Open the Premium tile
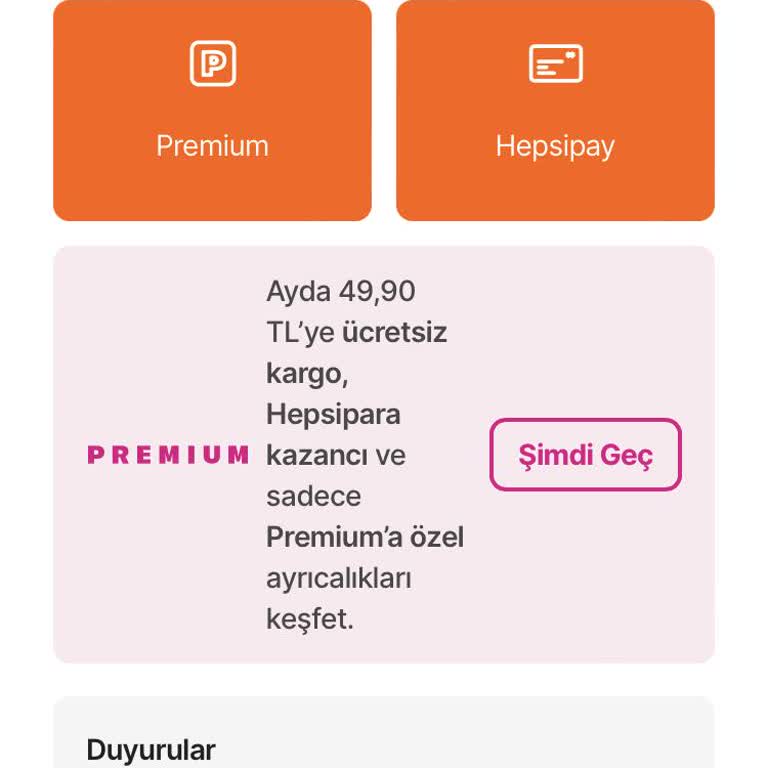Image resolution: width=768 pixels, height=768 pixels. [212, 110]
